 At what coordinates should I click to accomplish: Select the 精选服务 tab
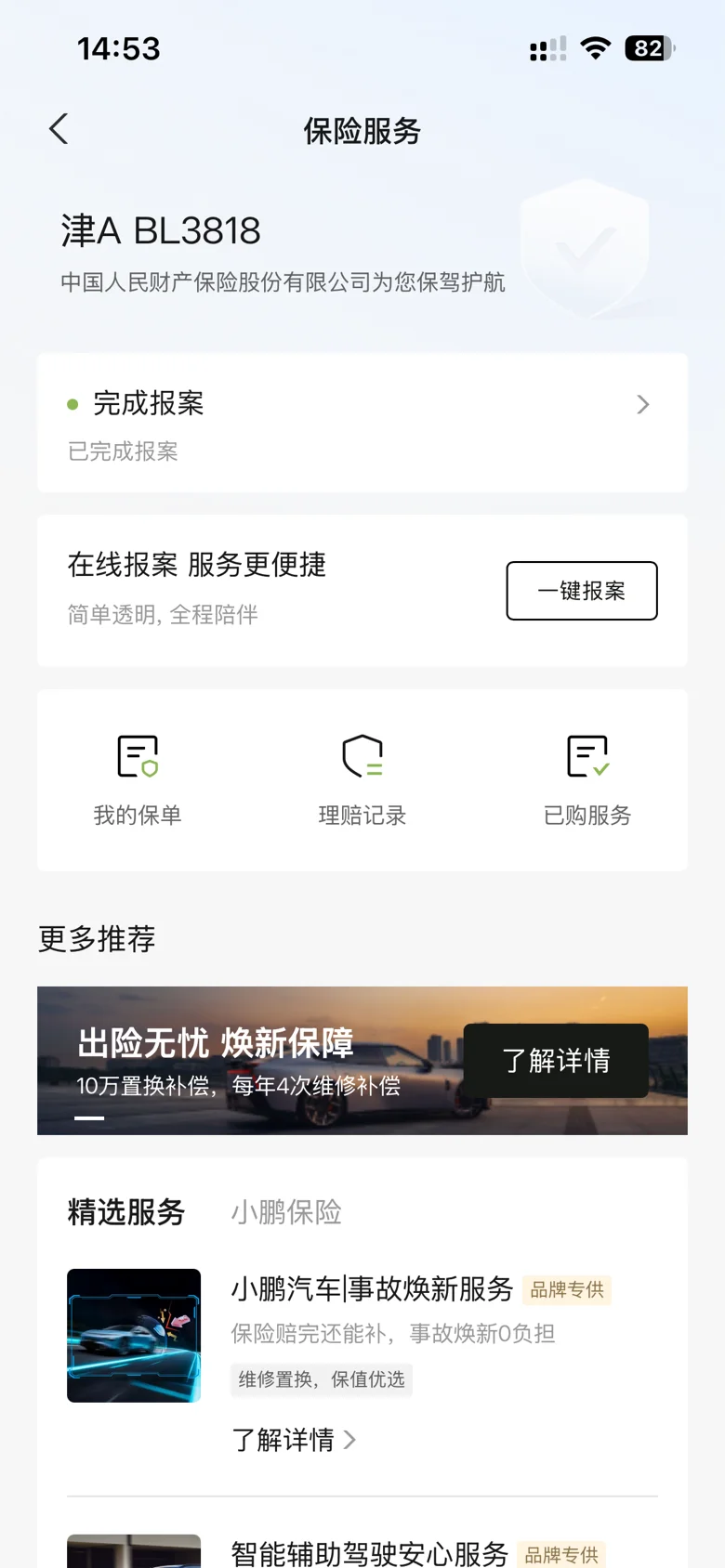(126, 1212)
